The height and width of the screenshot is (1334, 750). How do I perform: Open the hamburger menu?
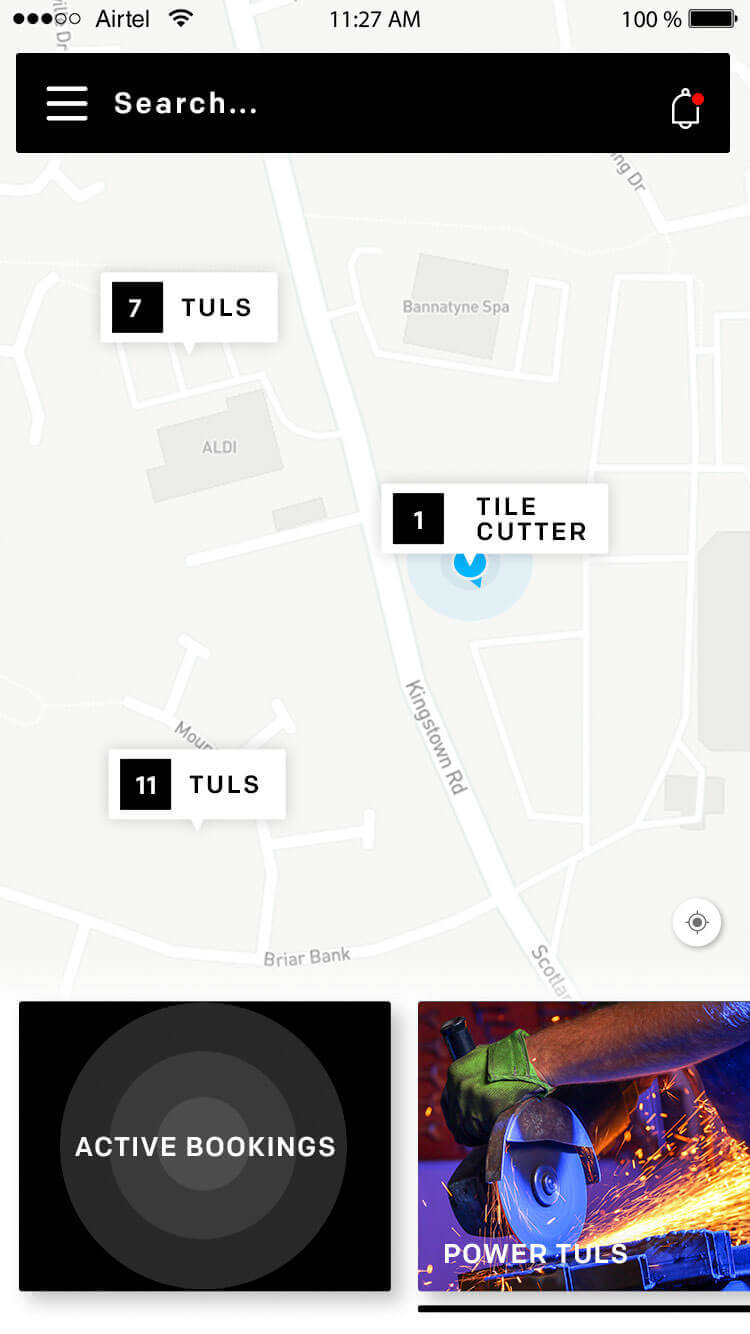(67, 103)
